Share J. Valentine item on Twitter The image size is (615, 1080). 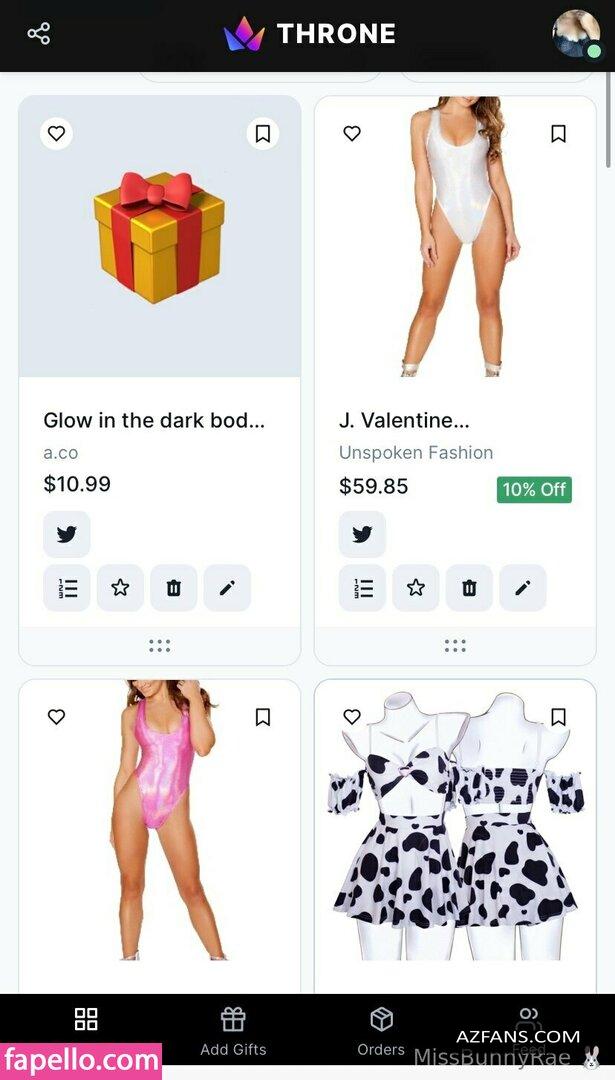pos(362,534)
